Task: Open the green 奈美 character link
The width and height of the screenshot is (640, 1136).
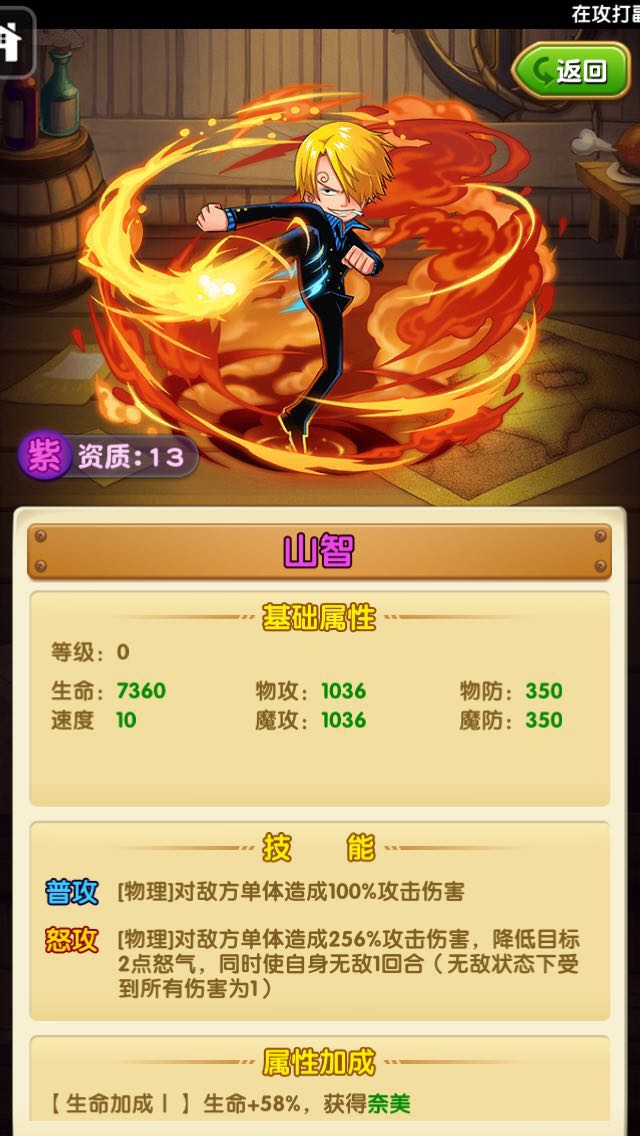Action: coord(389,1104)
